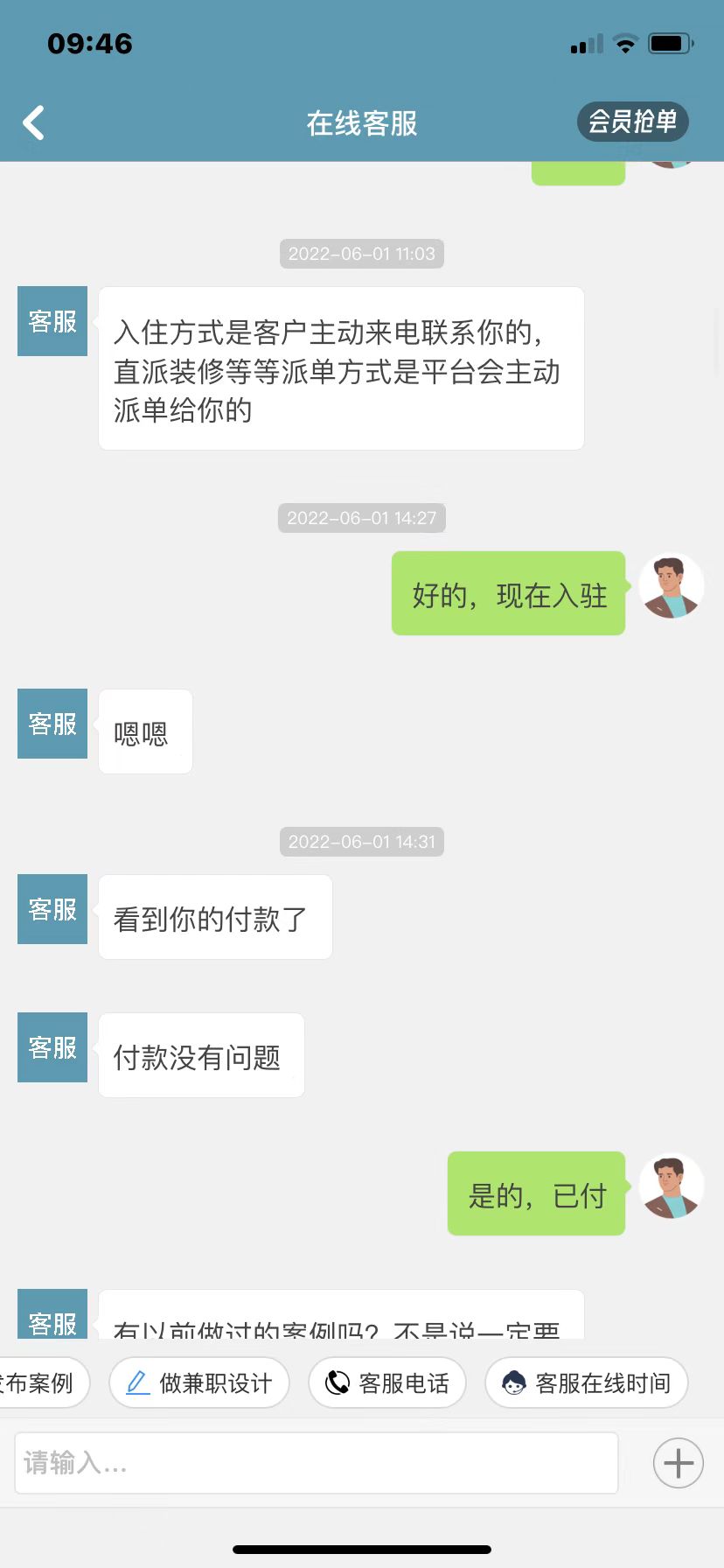This screenshot has height=1568, width=724.
Task: Focus the 请输入 message field
Action: [316, 1462]
